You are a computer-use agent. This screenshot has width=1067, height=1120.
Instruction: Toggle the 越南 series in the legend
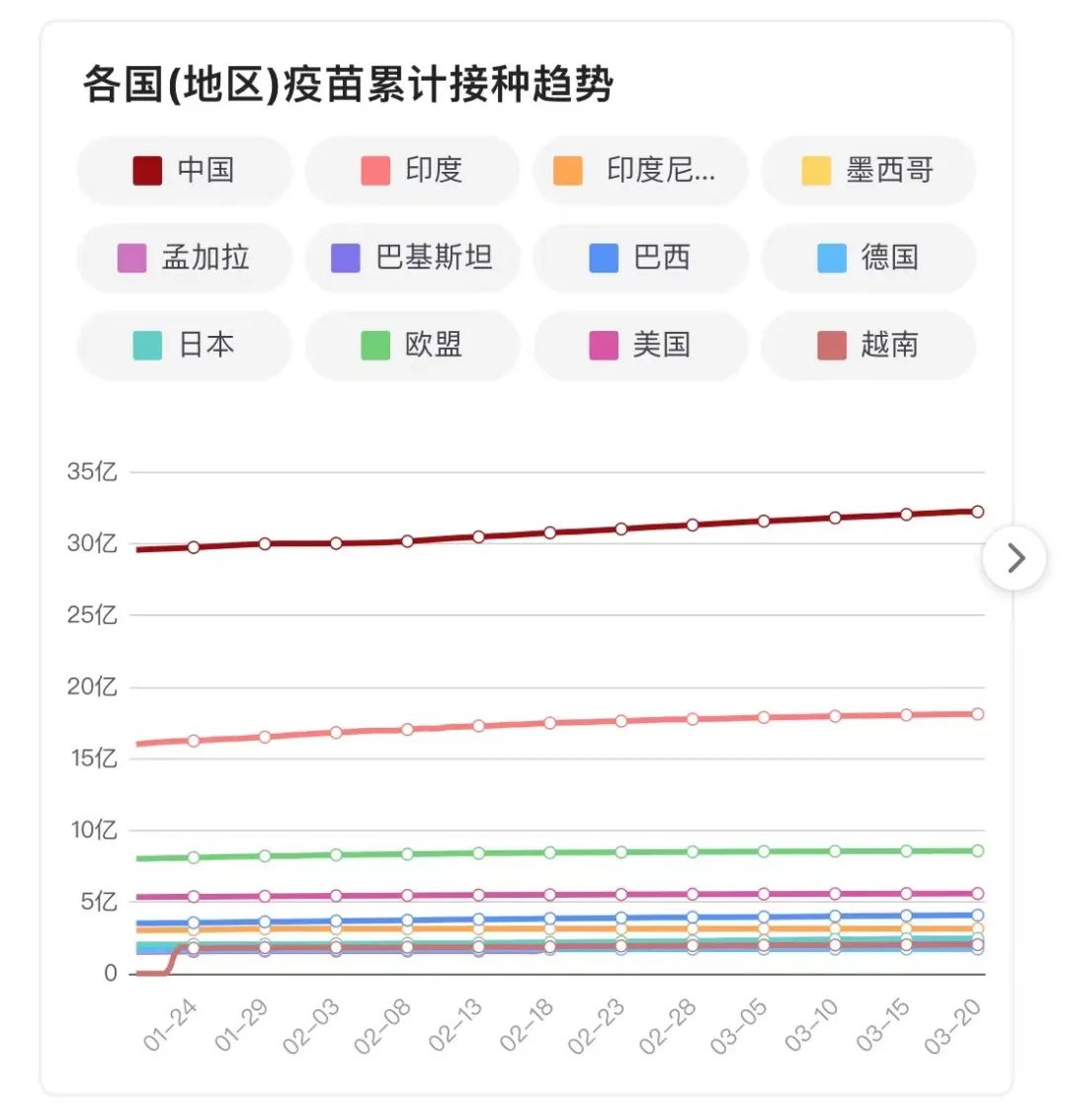868,345
